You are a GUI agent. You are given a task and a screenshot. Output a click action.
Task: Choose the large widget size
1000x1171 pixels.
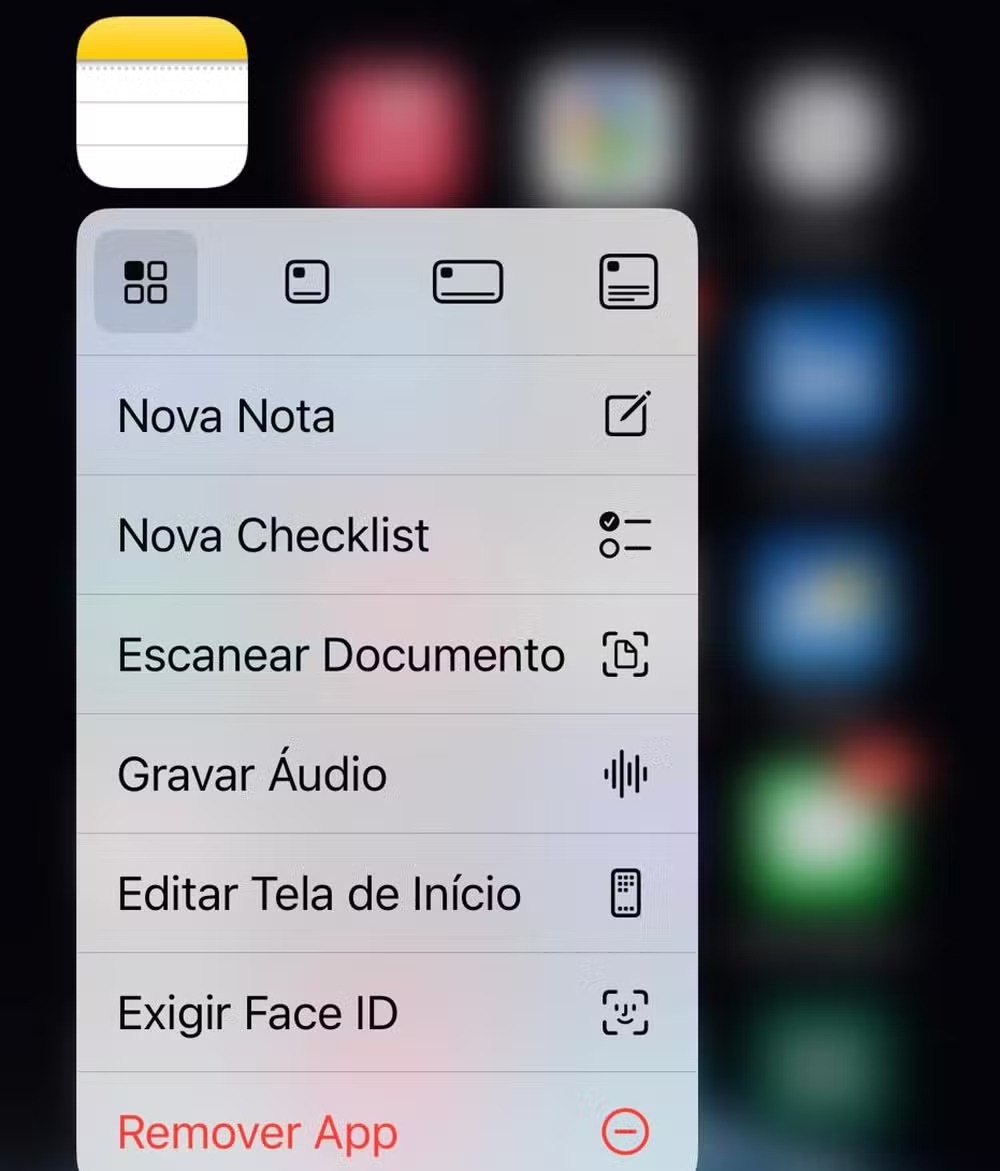click(628, 282)
